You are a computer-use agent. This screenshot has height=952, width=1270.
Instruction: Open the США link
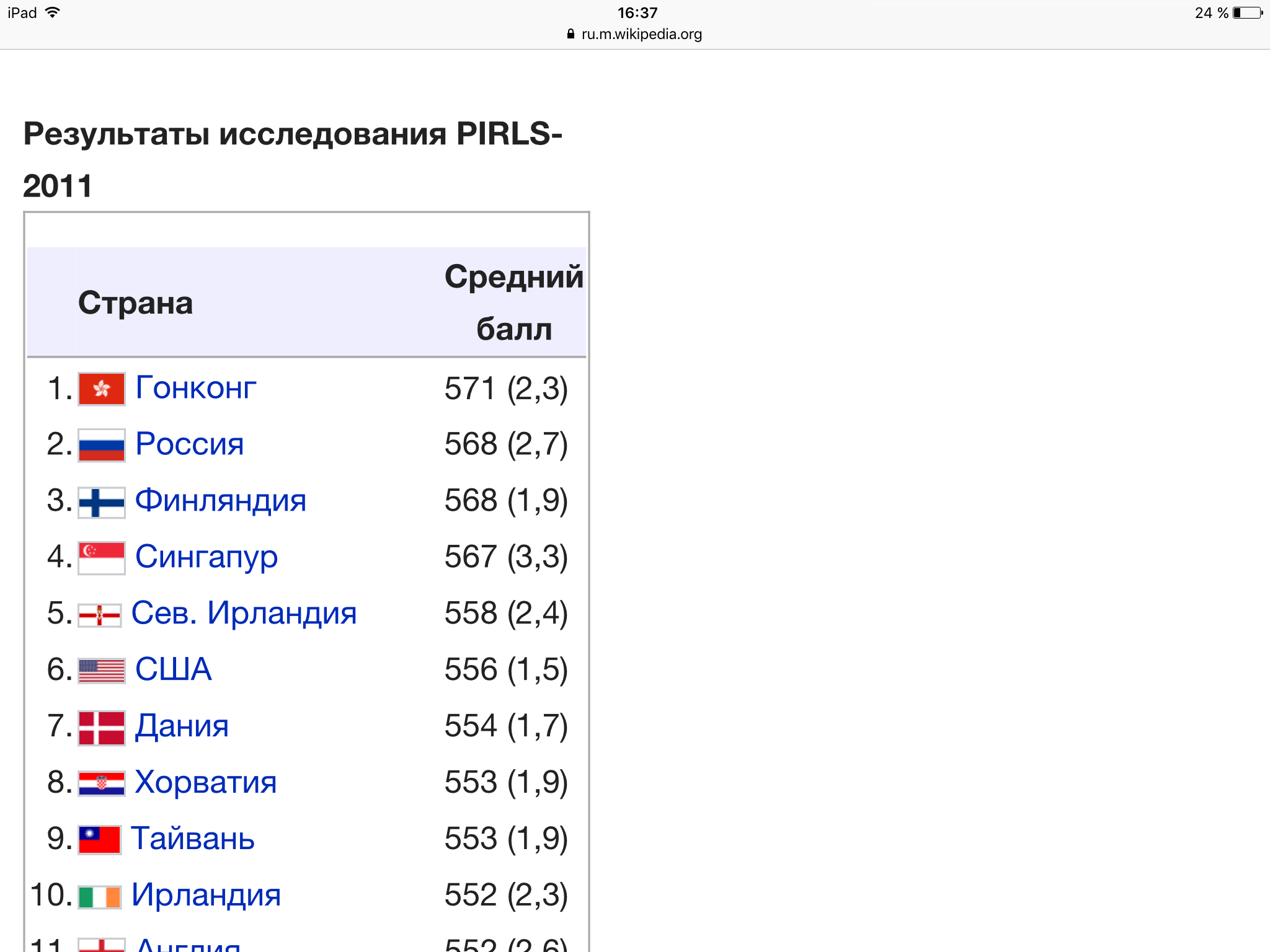click(174, 670)
